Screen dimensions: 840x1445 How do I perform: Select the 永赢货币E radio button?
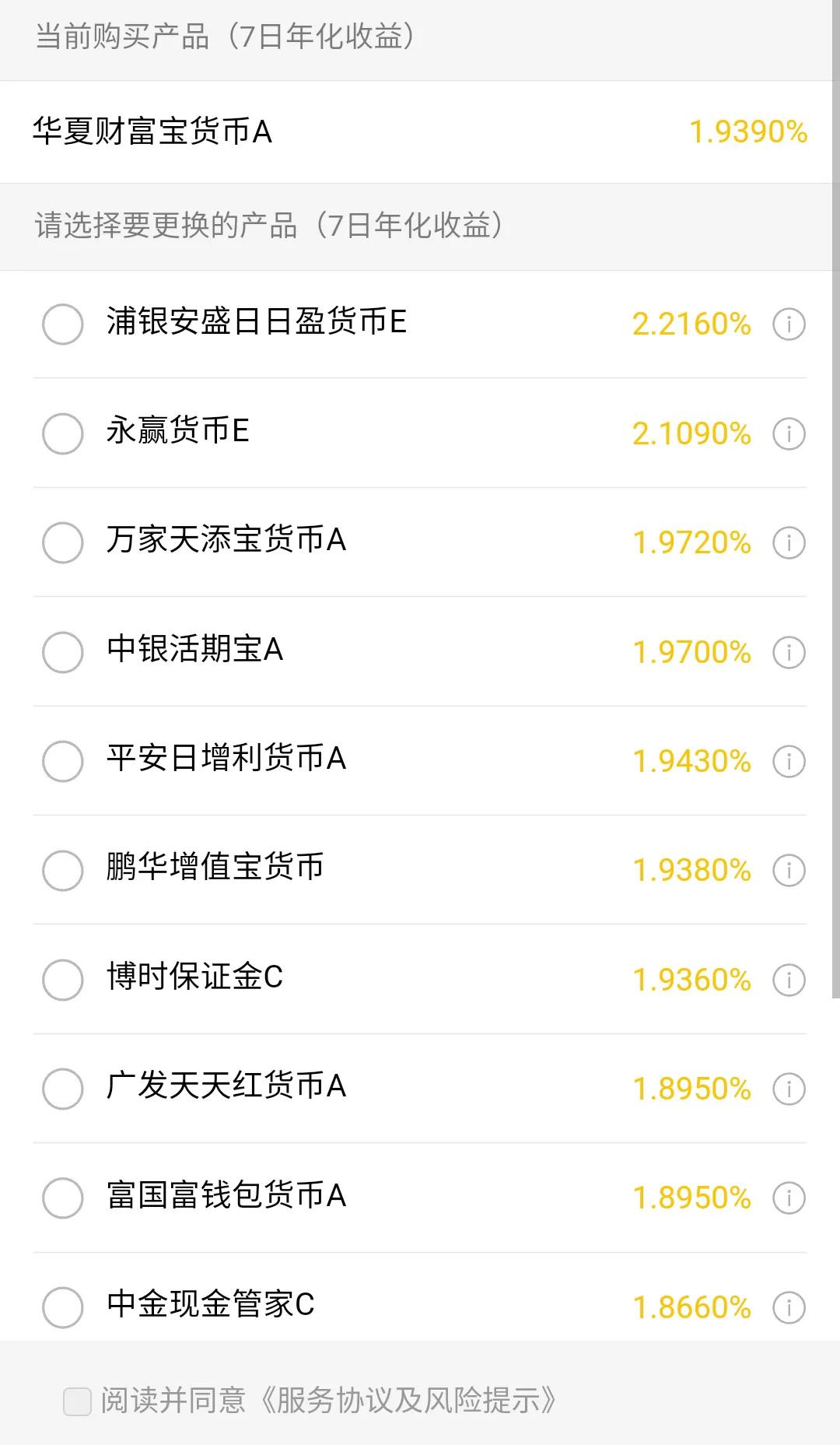pos(62,434)
